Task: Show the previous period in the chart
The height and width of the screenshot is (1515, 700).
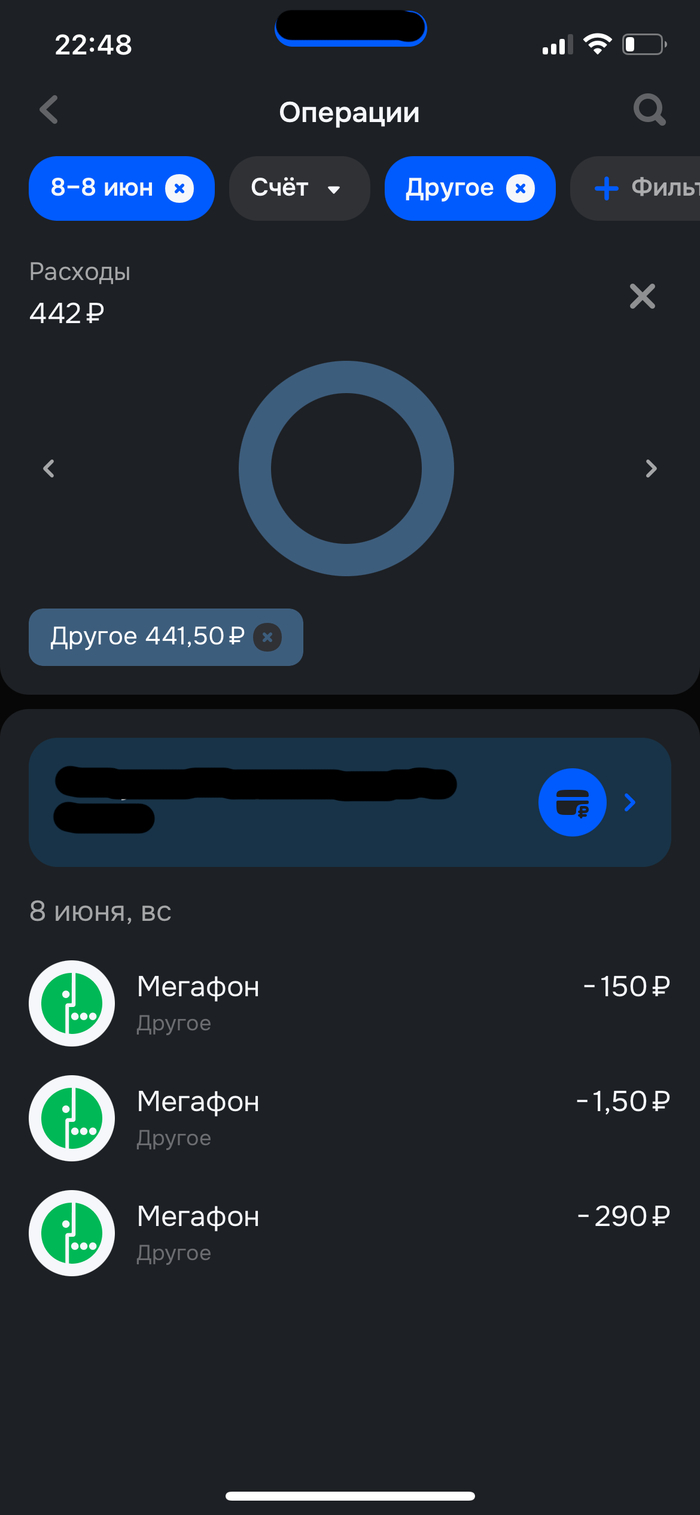Action: point(49,468)
